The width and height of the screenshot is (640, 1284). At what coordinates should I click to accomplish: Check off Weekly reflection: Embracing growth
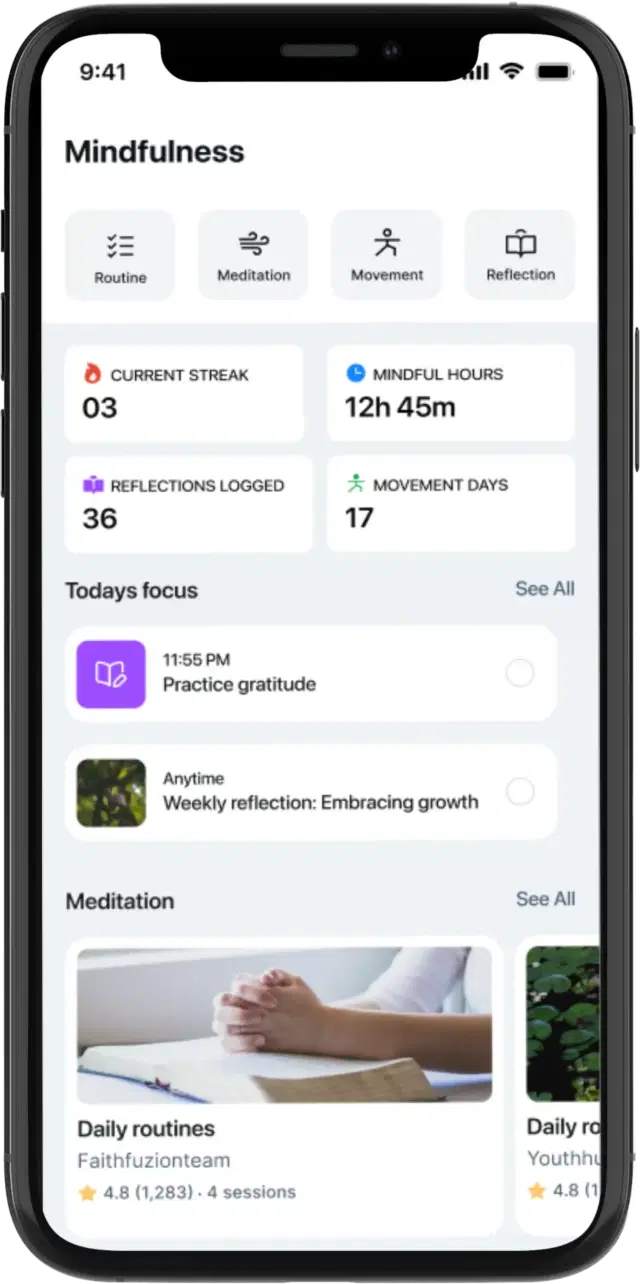coord(520,792)
